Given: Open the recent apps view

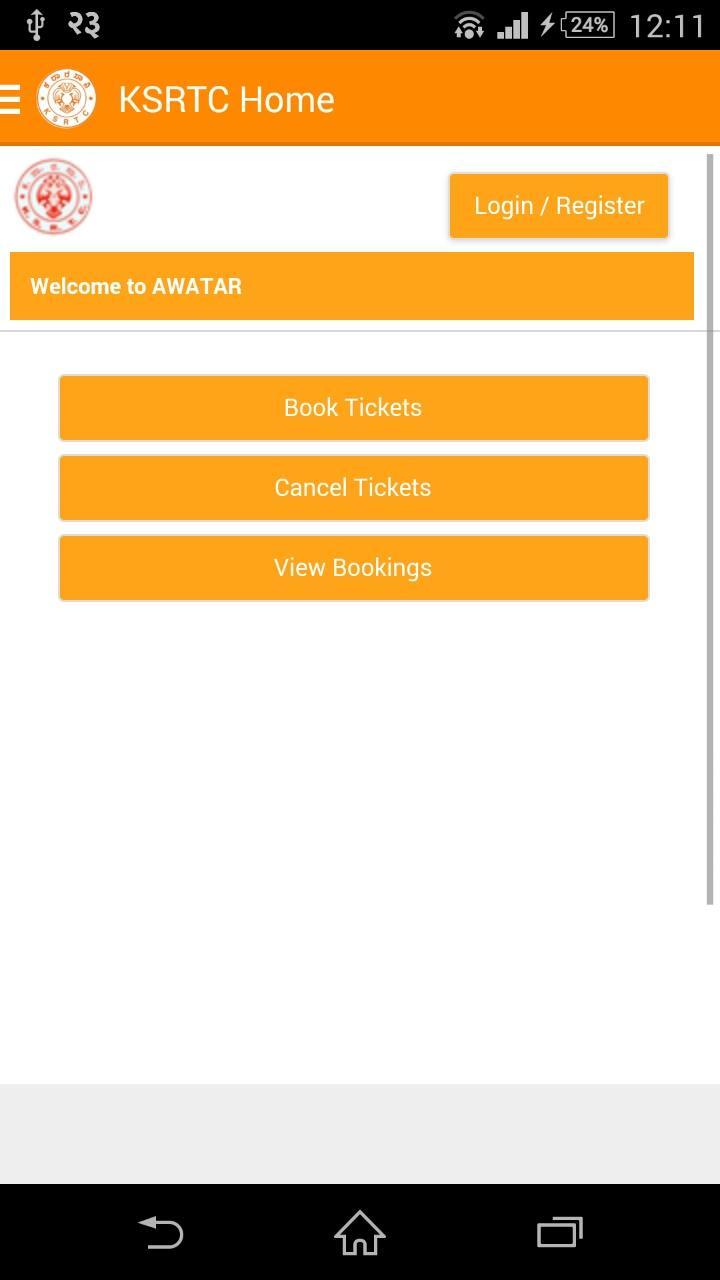Looking at the screenshot, I should [x=559, y=1232].
